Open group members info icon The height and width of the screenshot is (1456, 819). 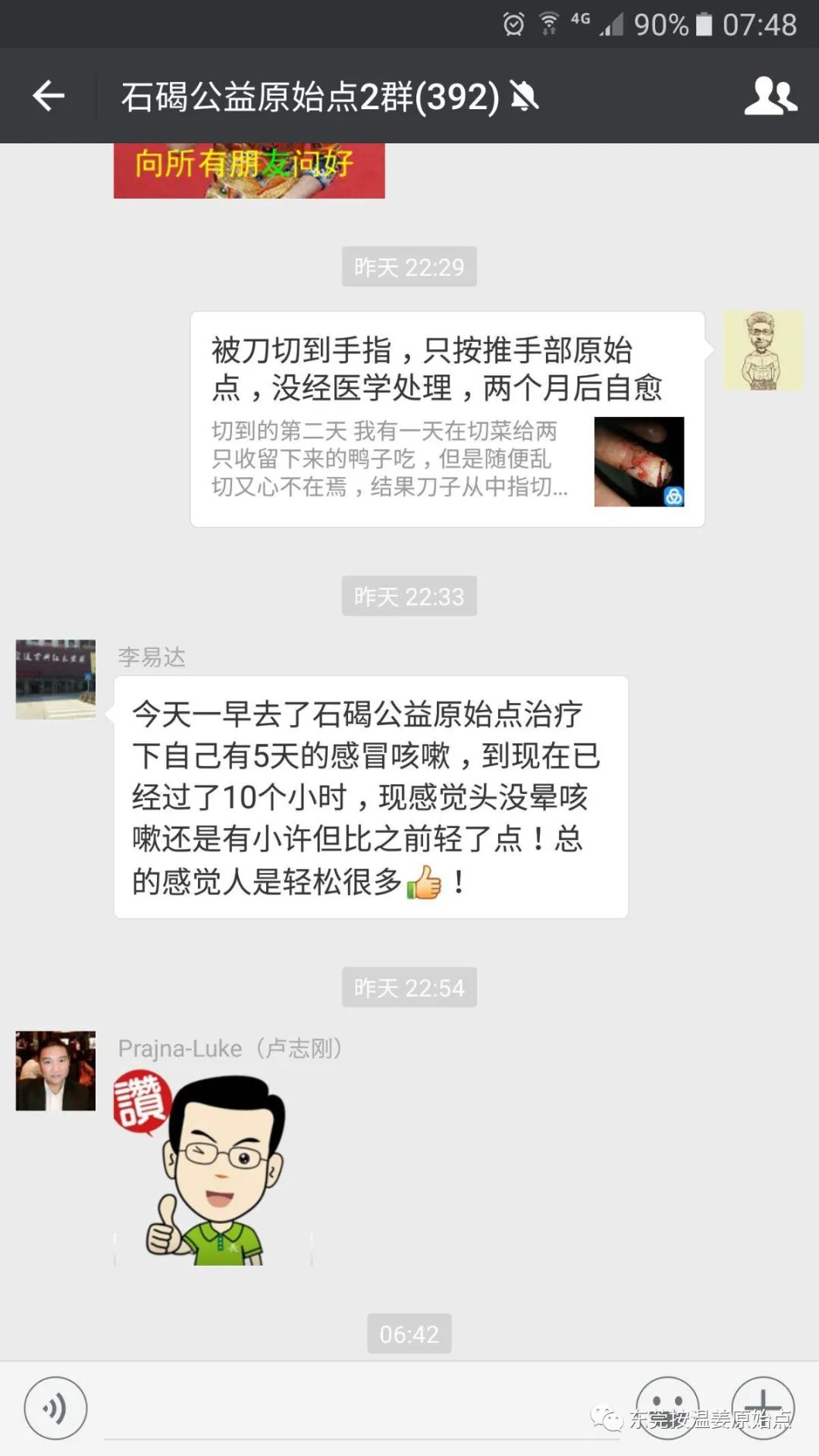point(770,96)
